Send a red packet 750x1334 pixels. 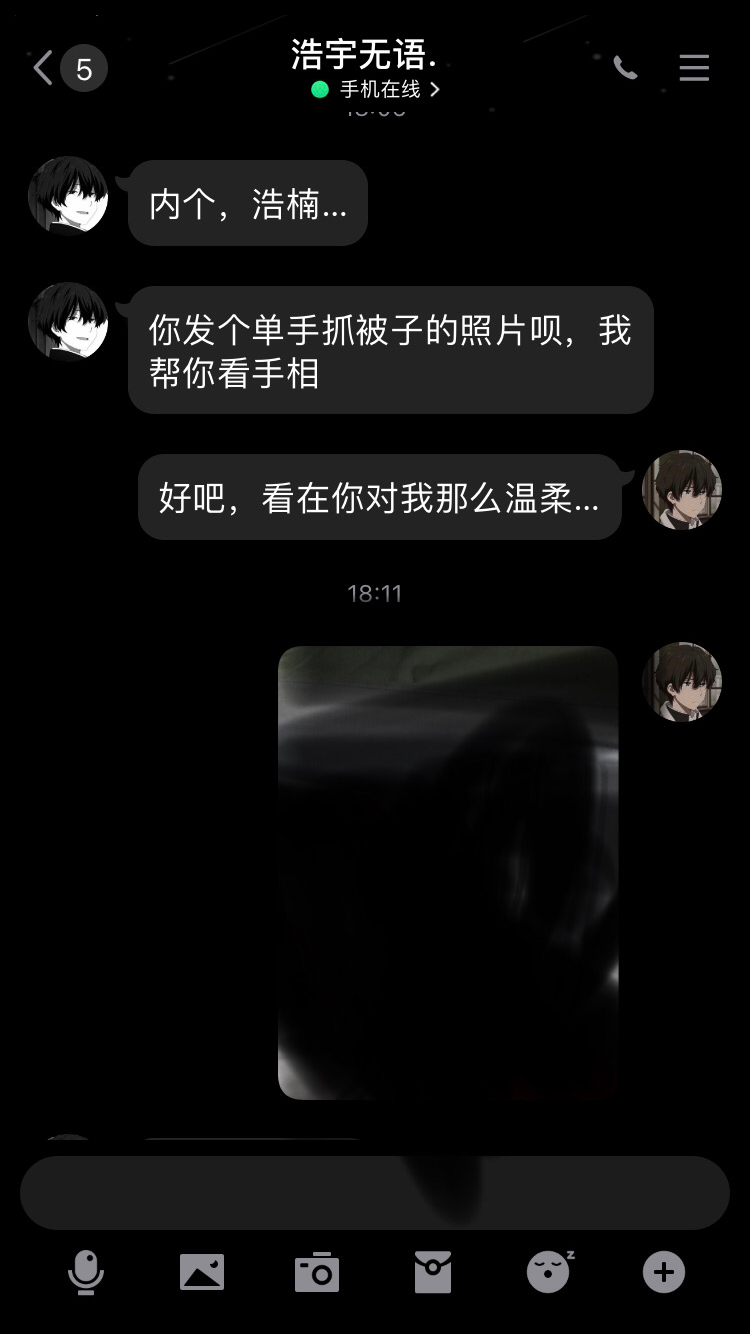433,1272
